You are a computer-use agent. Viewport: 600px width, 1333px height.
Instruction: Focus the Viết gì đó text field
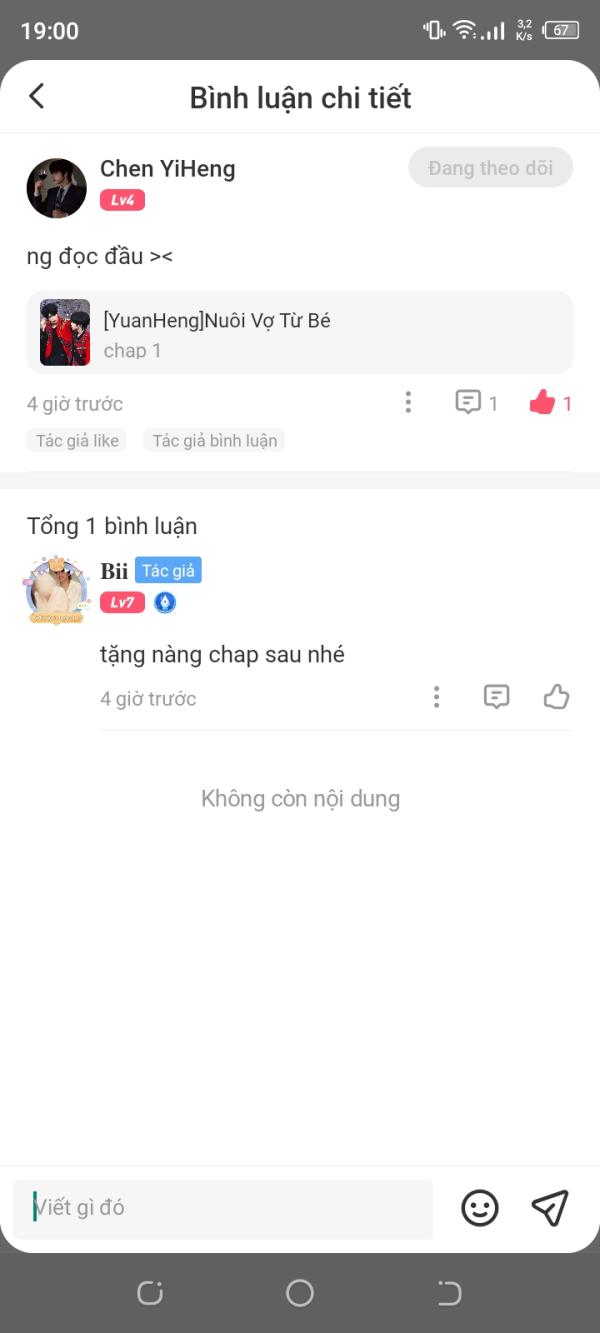point(222,1208)
